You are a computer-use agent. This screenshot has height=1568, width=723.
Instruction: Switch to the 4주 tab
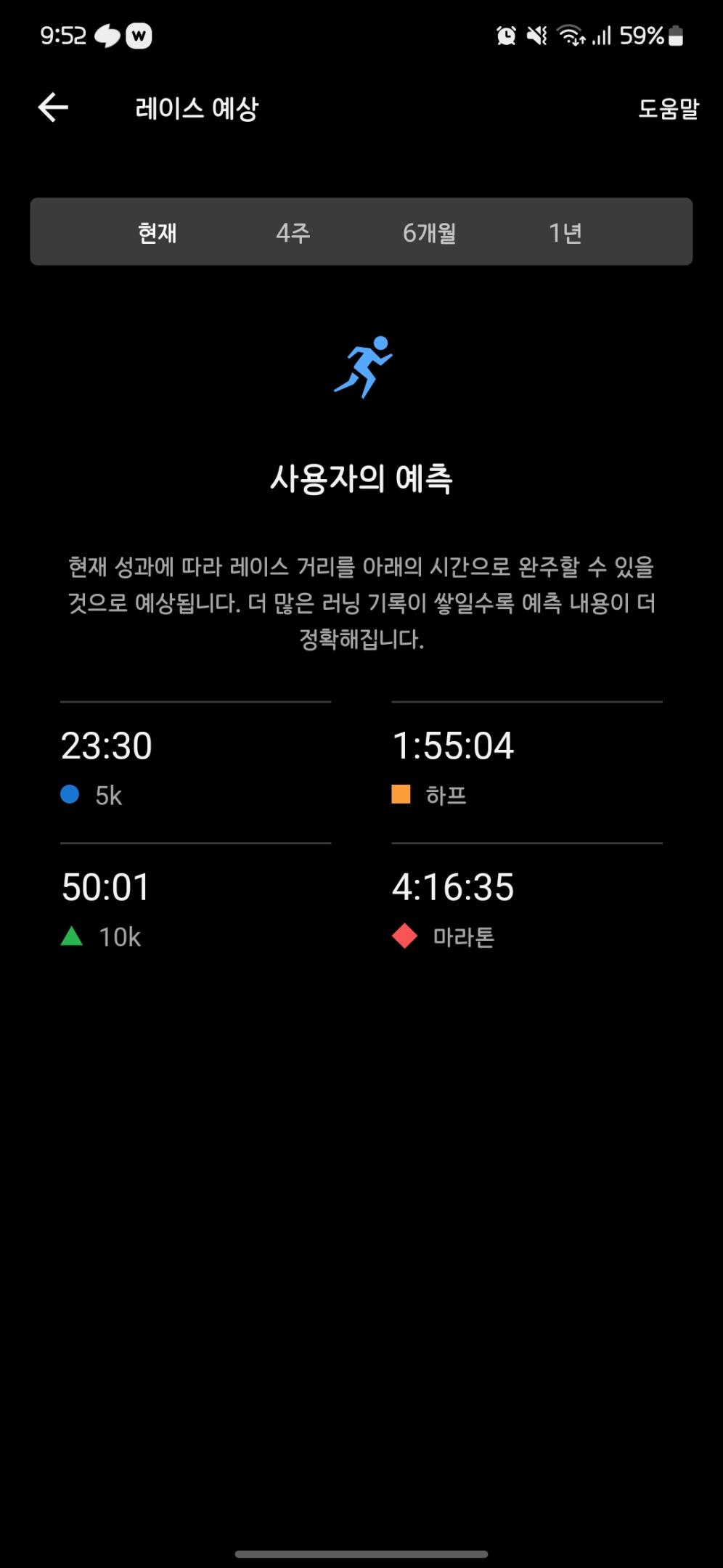(x=293, y=233)
